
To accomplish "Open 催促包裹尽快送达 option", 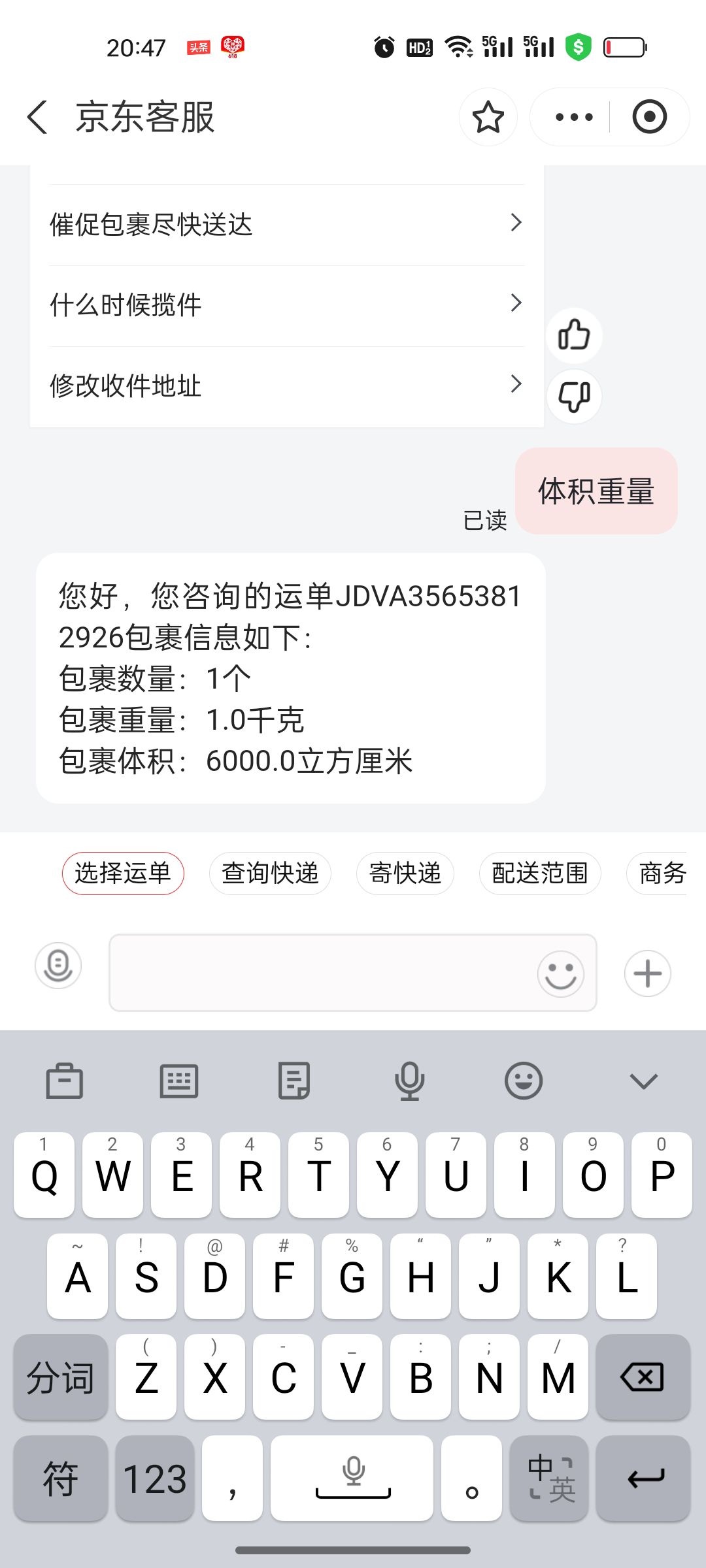I will tap(286, 225).
